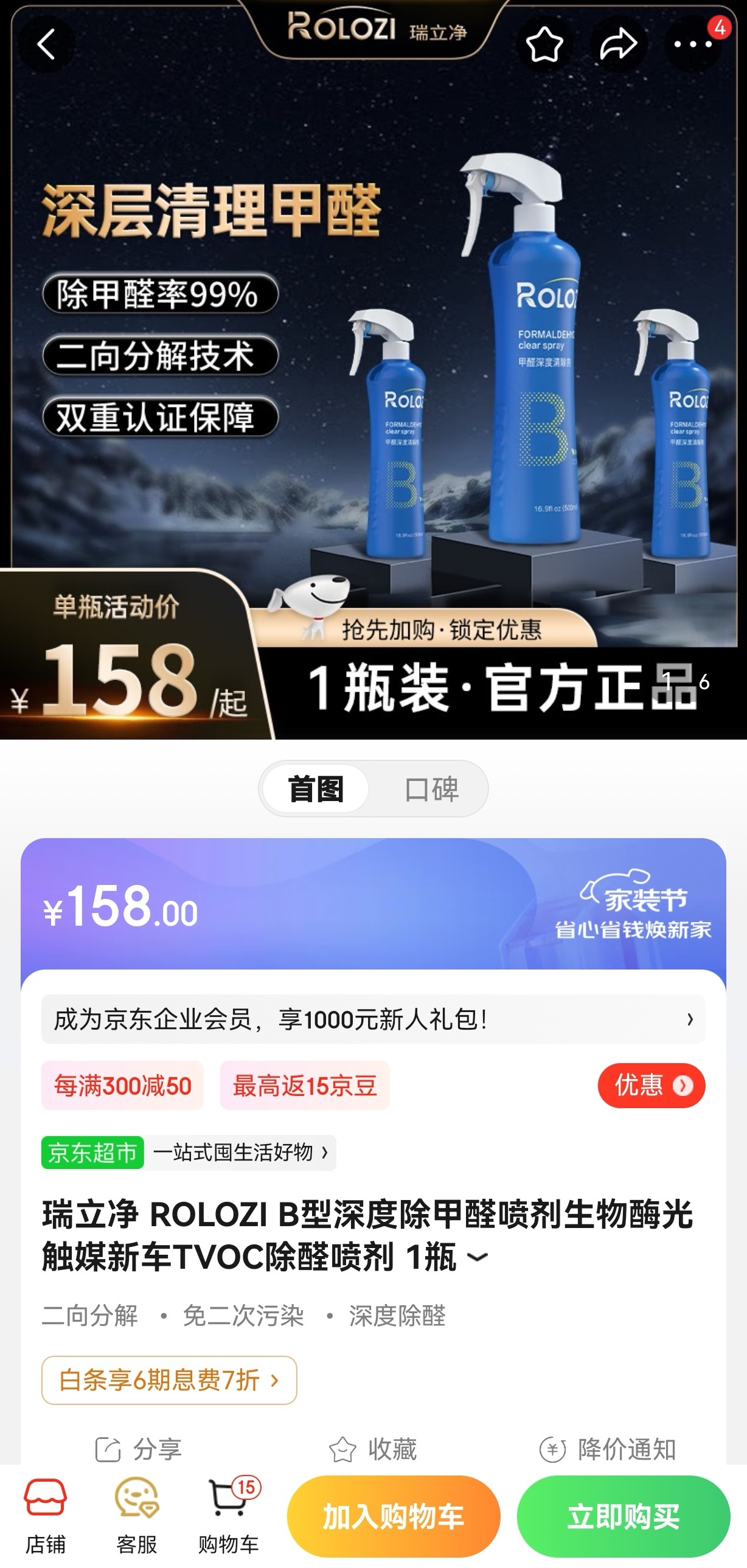Open the three-dot overflow menu

(692, 44)
